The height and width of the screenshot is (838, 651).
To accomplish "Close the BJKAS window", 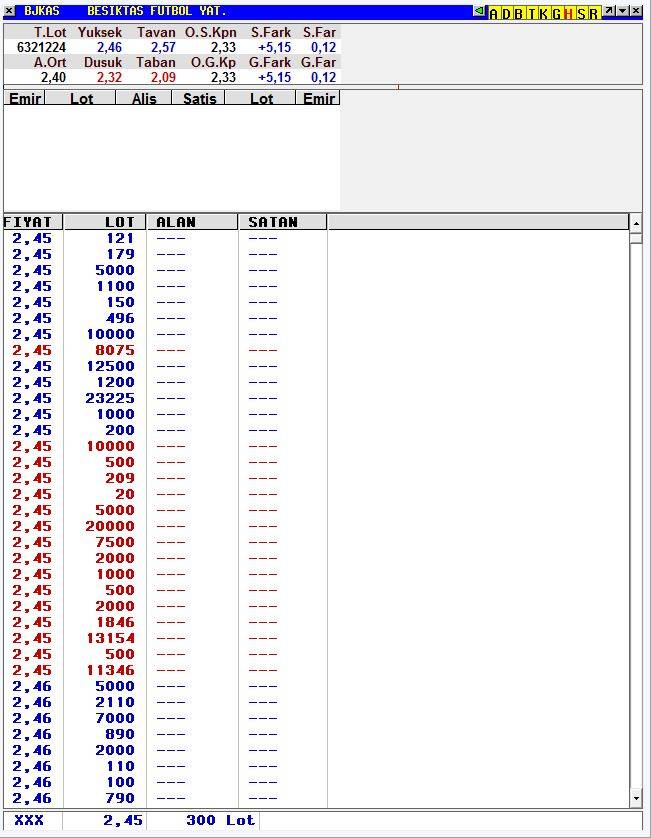I will [x=636, y=11].
